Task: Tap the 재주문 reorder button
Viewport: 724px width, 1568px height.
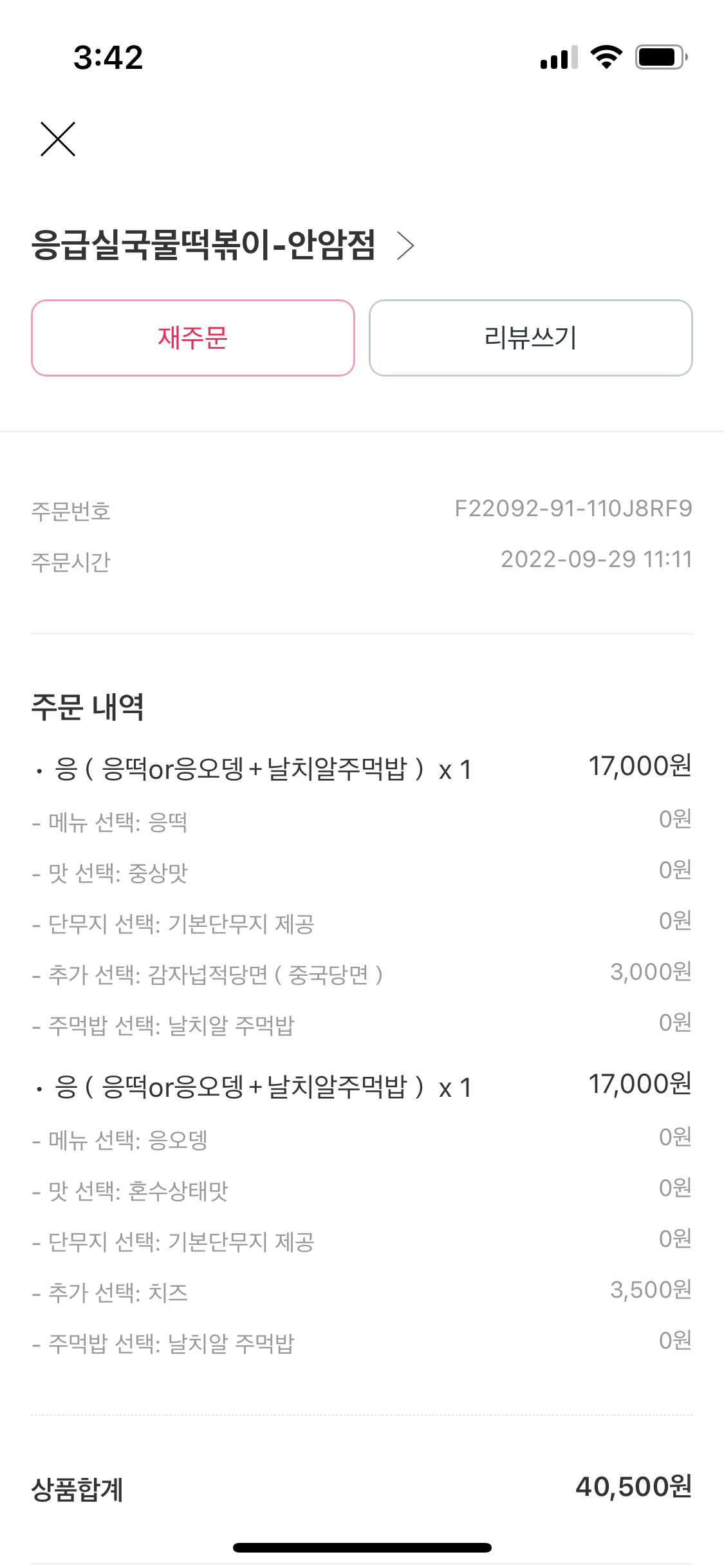Action: click(193, 338)
